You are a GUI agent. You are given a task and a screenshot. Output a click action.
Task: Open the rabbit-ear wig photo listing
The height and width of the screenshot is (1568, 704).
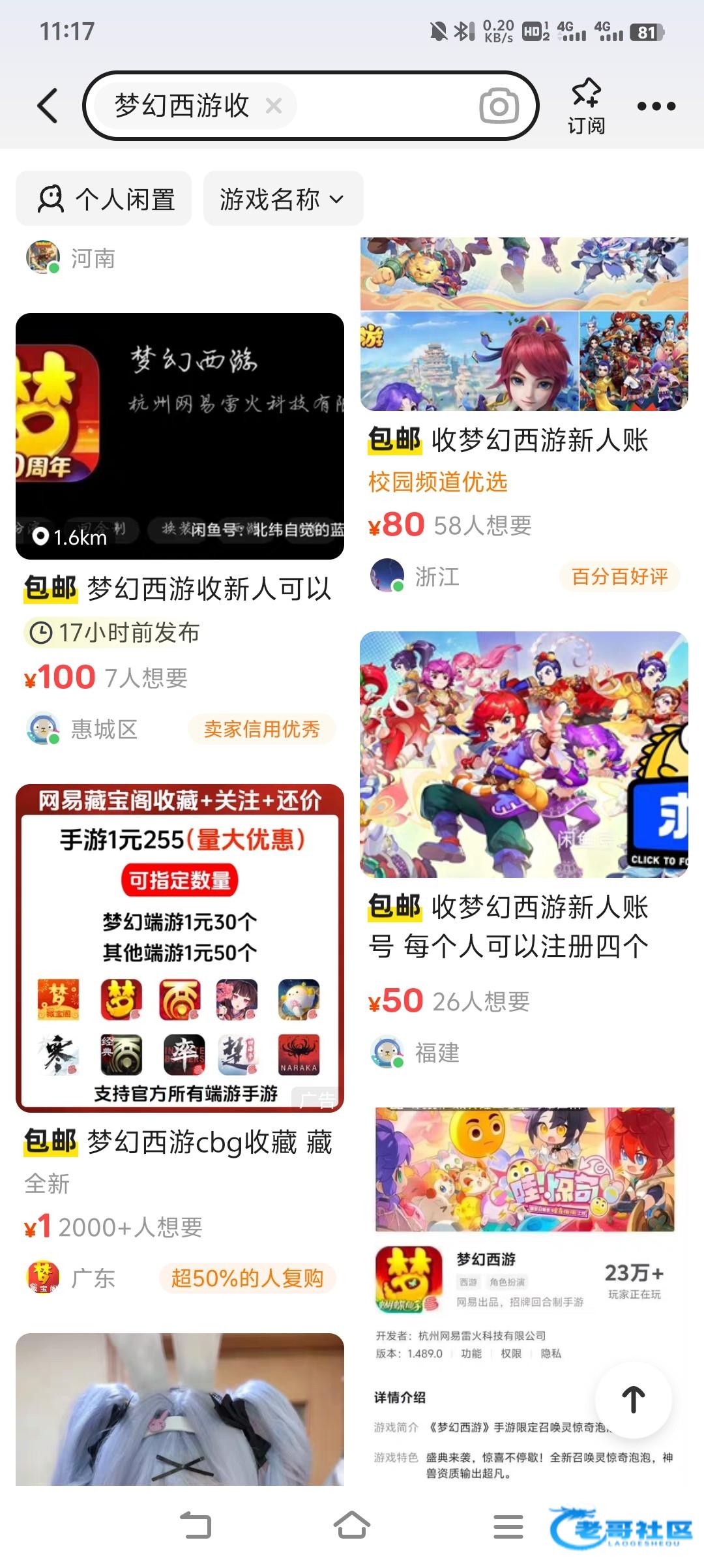[x=179, y=1409]
